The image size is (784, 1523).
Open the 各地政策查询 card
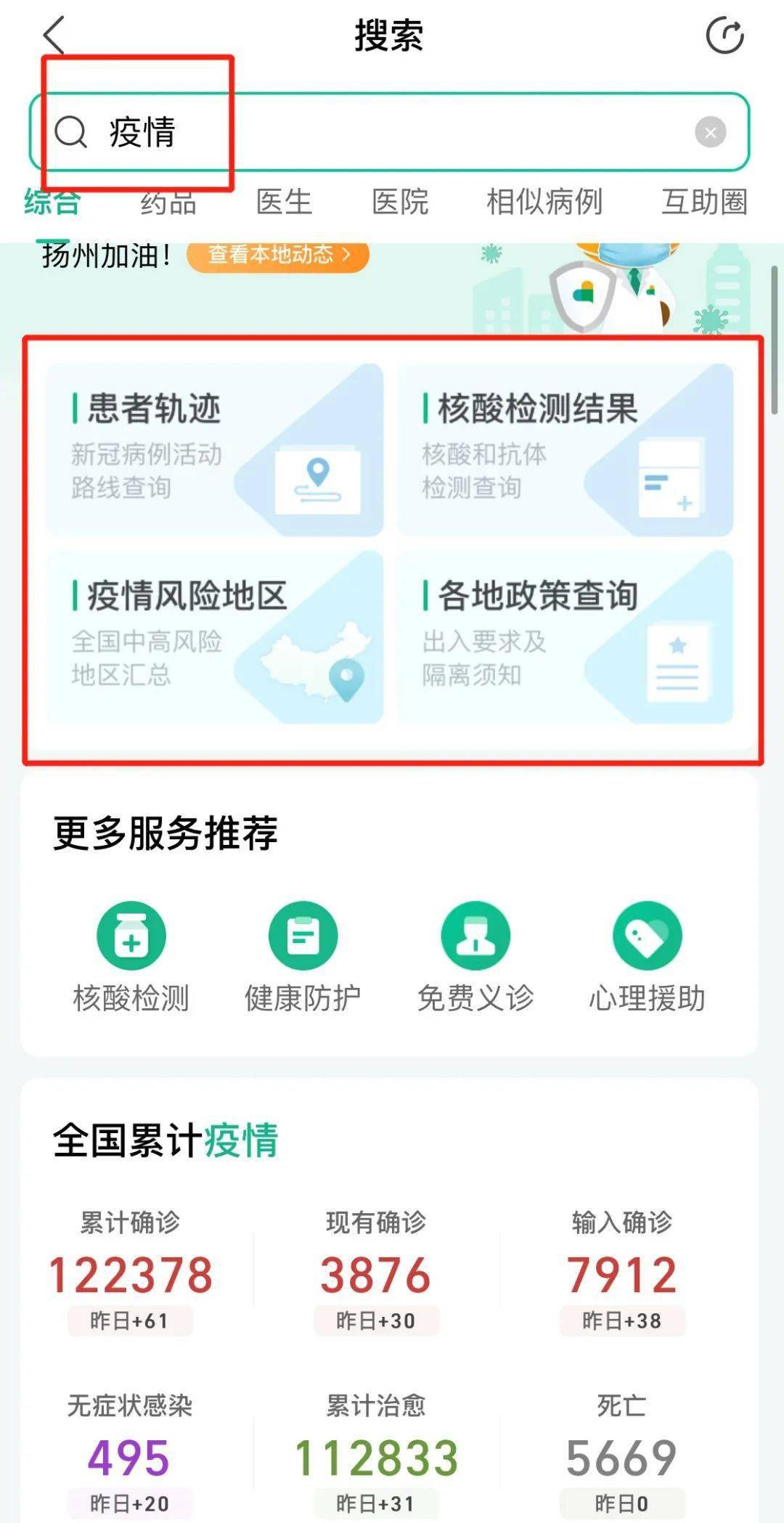pyautogui.click(x=565, y=637)
